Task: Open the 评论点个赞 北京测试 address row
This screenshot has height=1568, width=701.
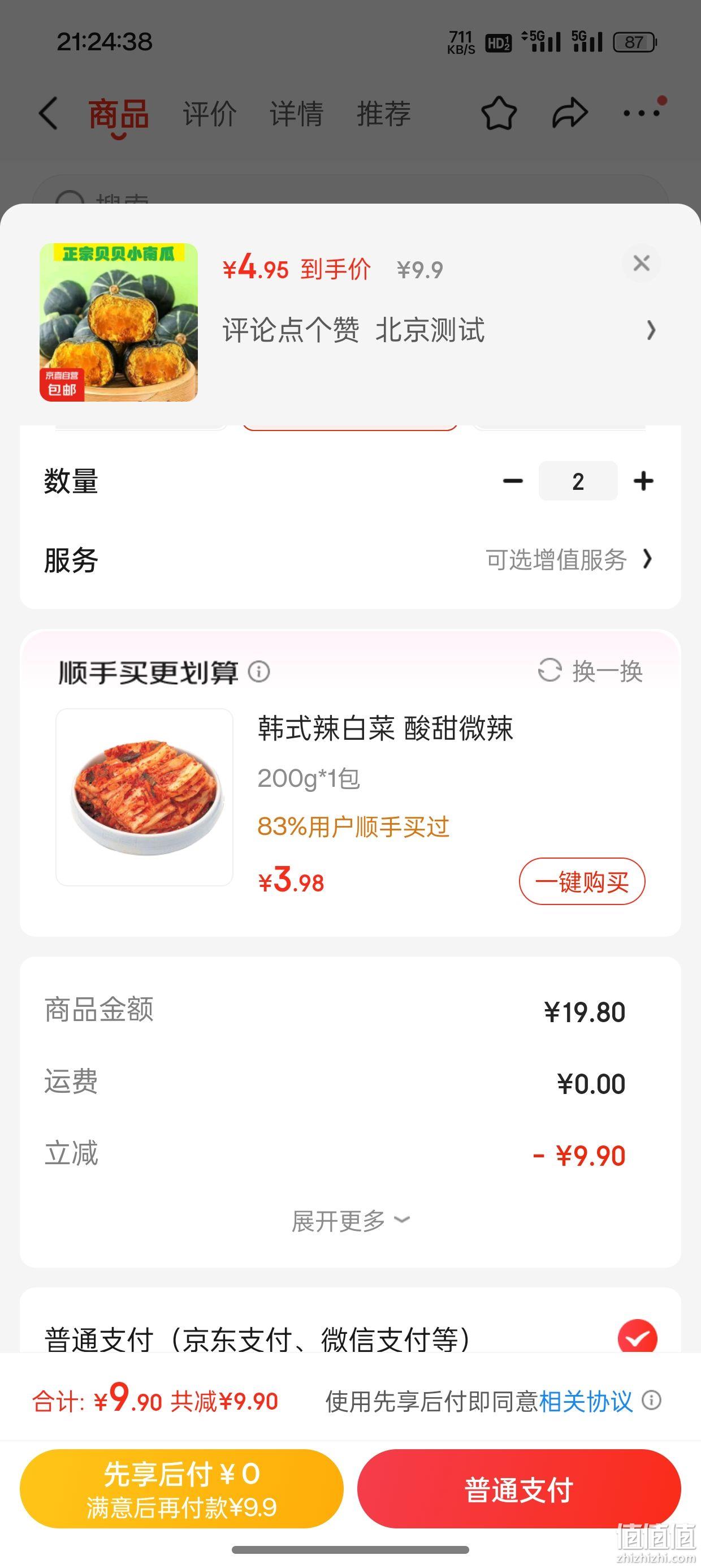Action: click(x=439, y=330)
